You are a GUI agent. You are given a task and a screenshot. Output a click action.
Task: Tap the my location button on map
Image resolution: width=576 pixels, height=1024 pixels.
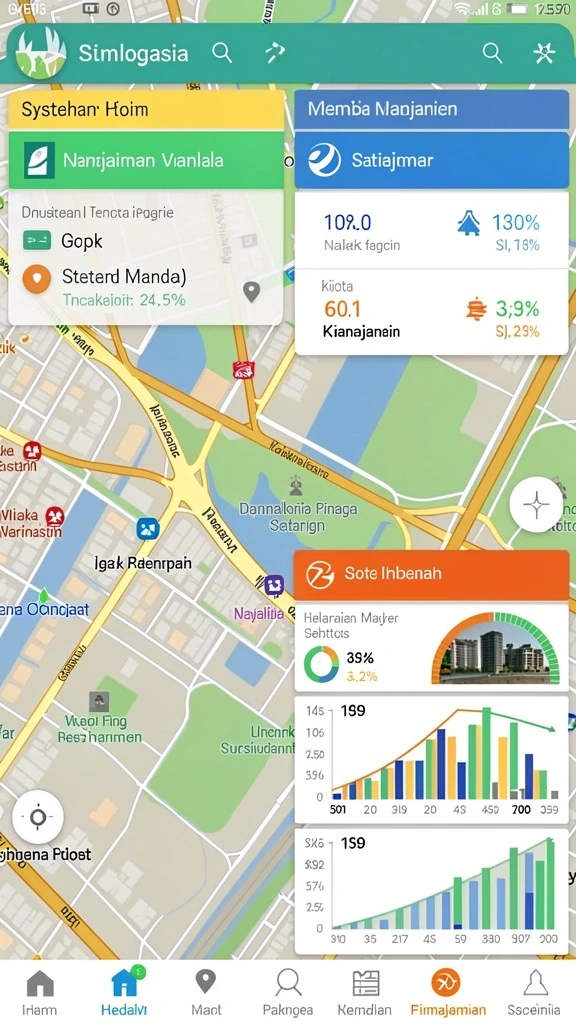(x=38, y=817)
